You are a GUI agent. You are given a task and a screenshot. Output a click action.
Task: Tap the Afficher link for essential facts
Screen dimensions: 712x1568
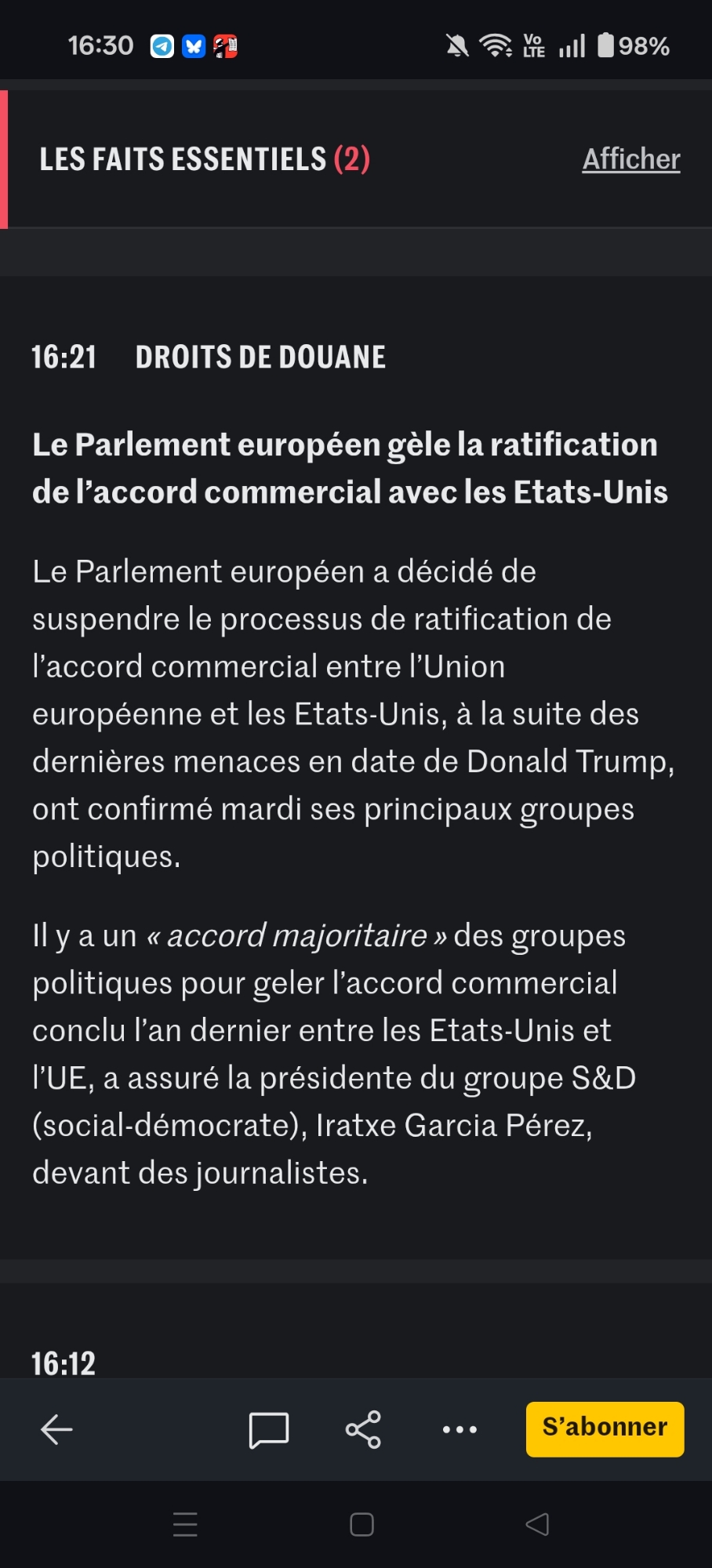tap(630, 159)
